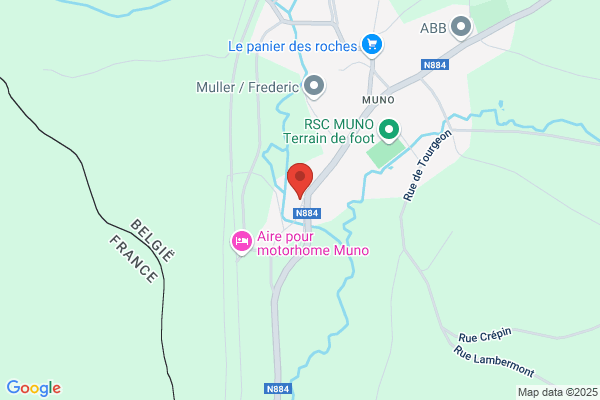Viewport: 600px width, 400px height.
Task: Tap the red location pin on N884
Action: coord(300,181)
